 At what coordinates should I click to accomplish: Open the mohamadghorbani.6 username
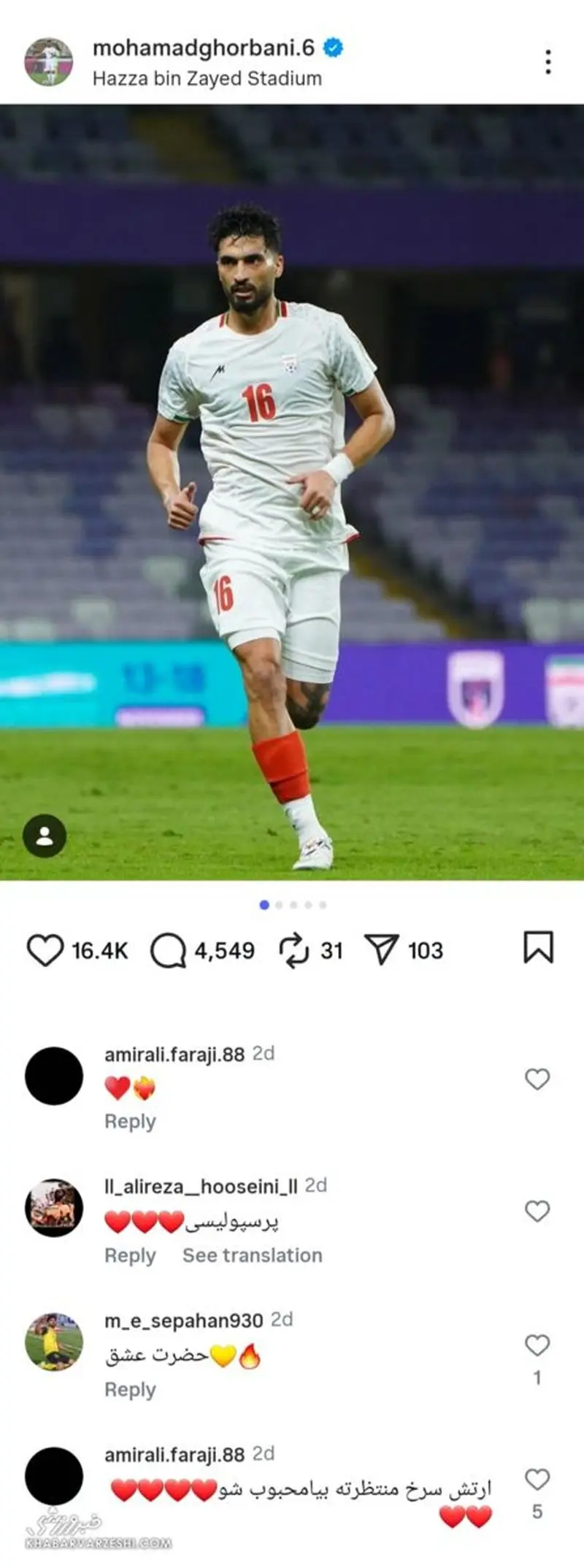(203, 48)
